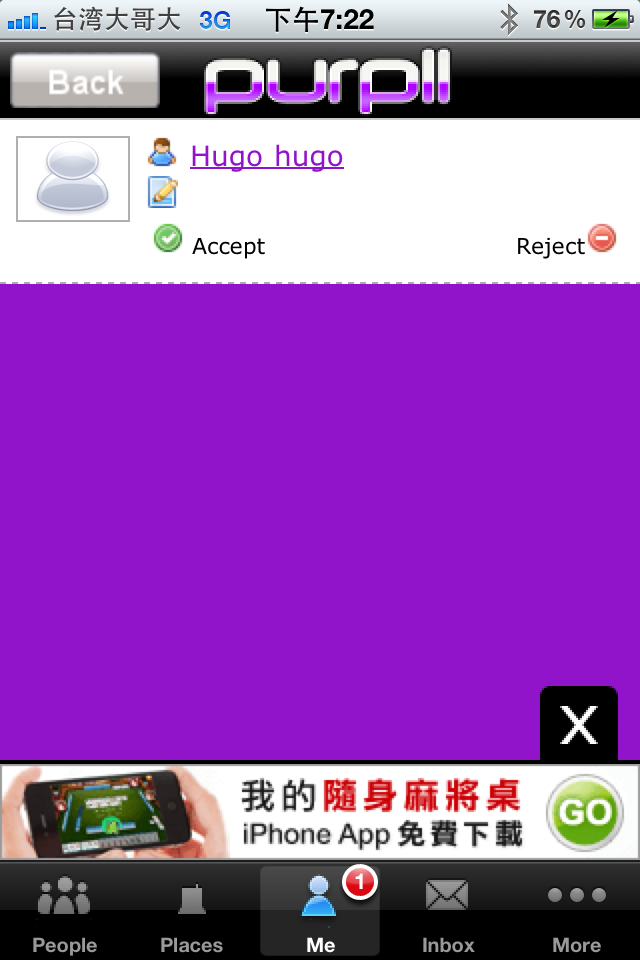Open the More tab
640x960 pixels.
click(576, 913)
